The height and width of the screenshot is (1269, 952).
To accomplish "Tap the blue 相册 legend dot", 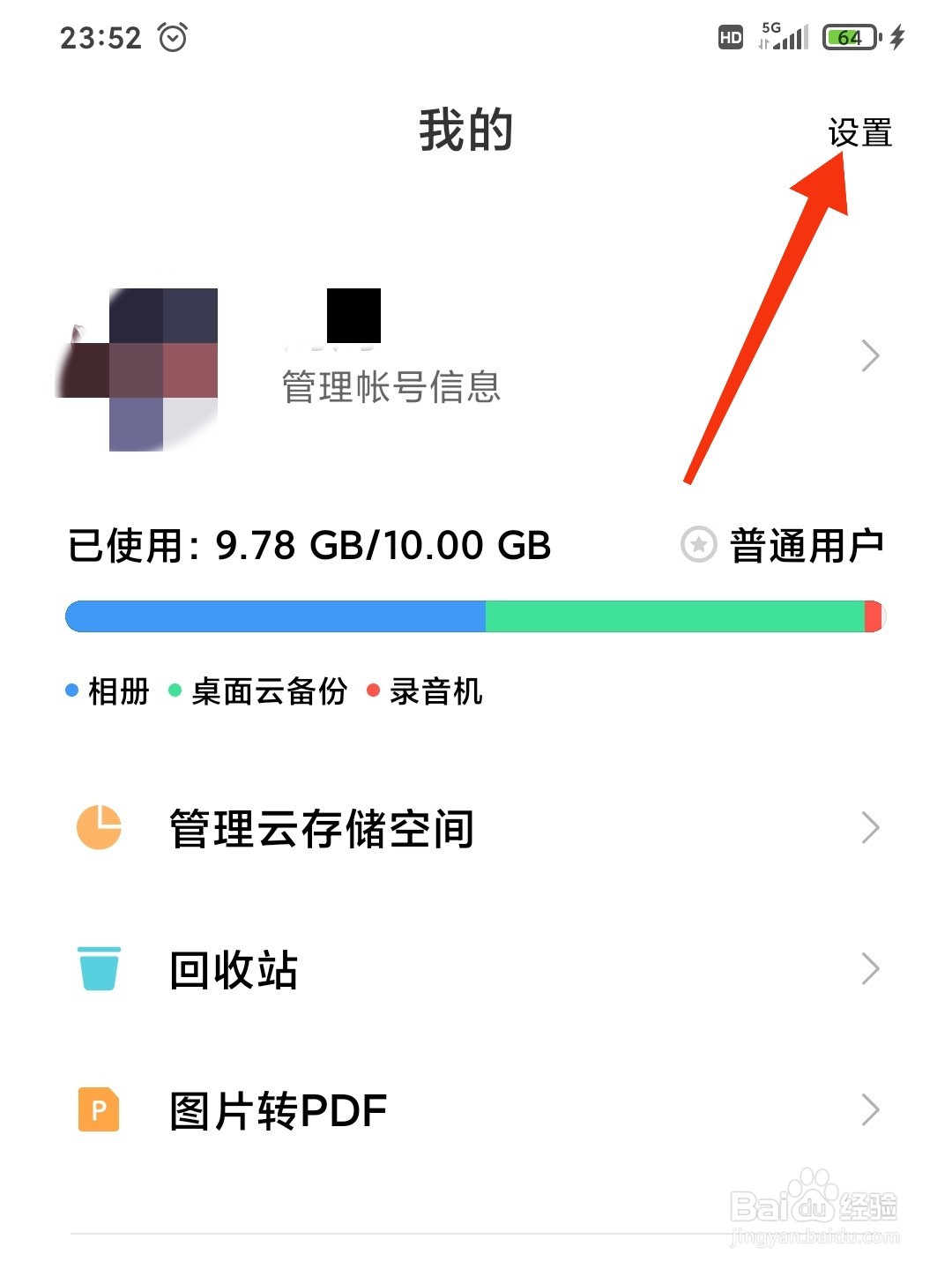I will [x=71, y=691].
